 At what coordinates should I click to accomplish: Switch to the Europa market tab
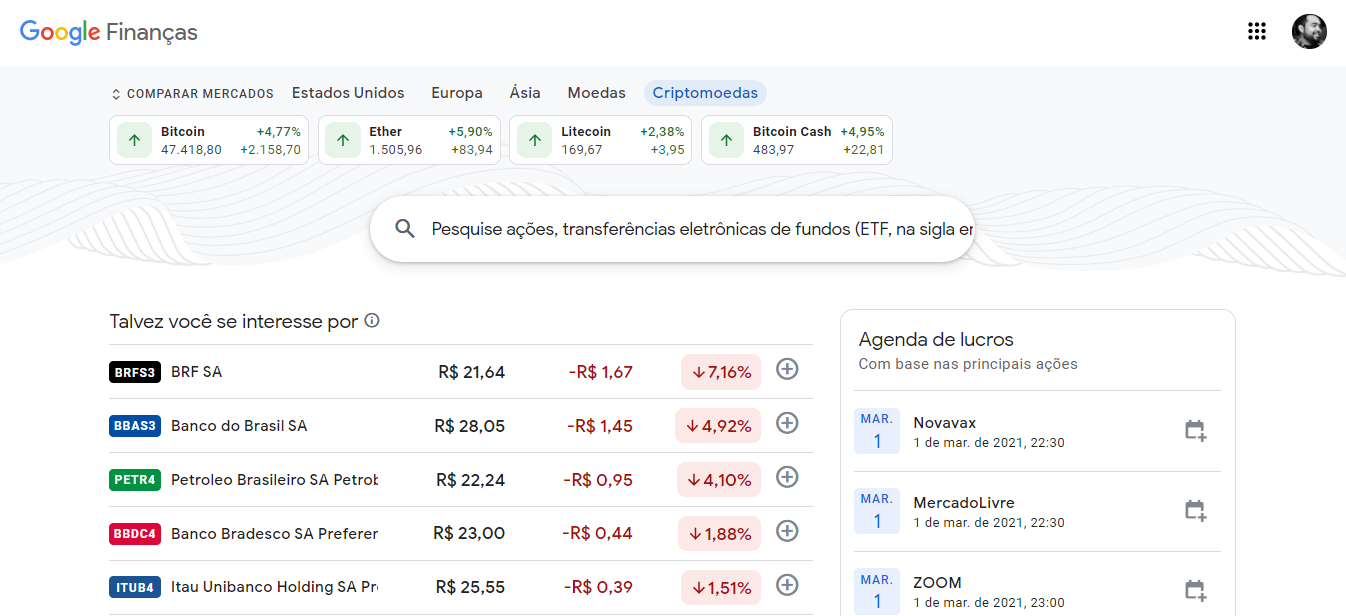tap(457, 93)
